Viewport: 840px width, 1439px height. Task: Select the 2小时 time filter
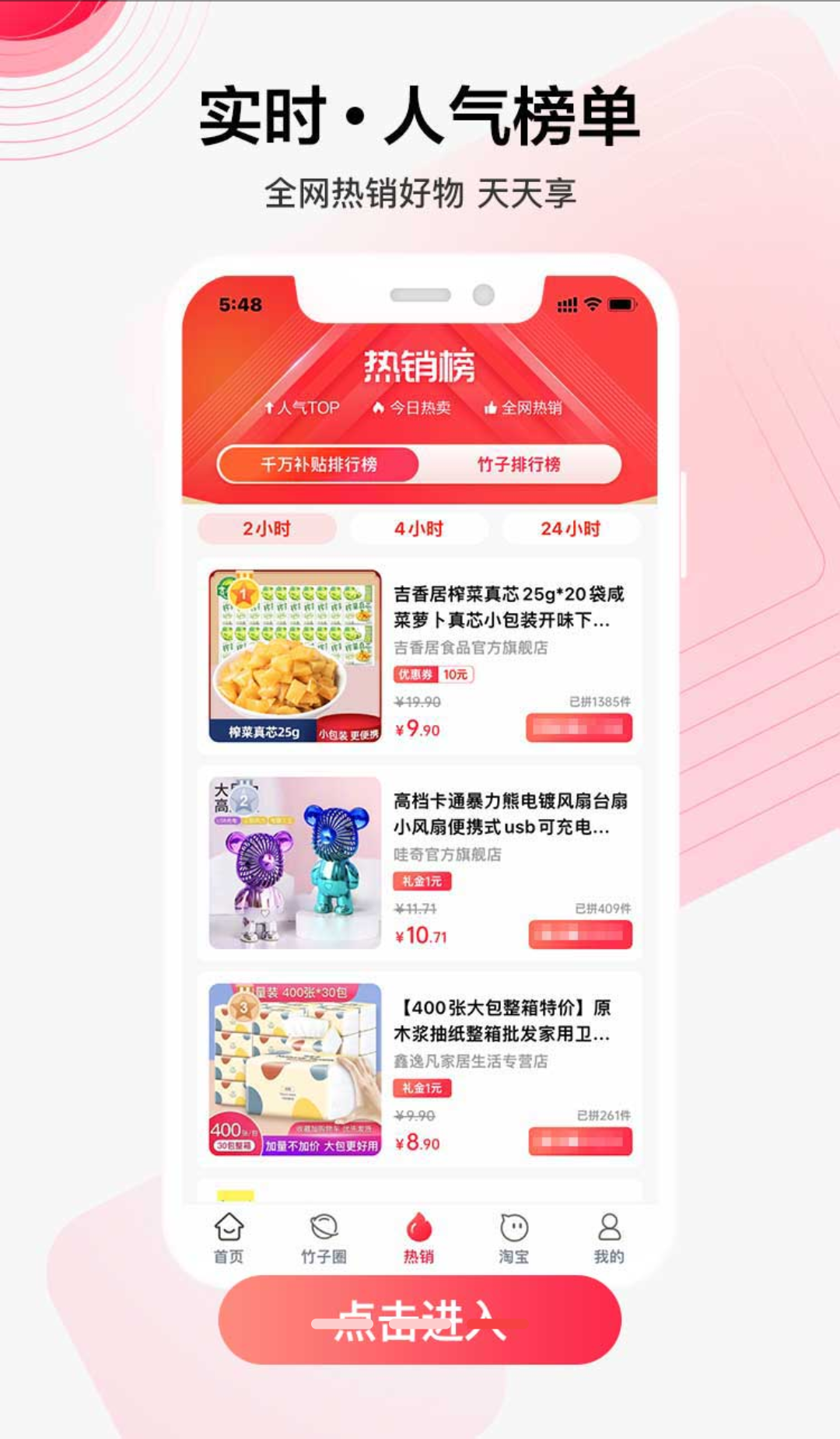click(x=267, y=529)
